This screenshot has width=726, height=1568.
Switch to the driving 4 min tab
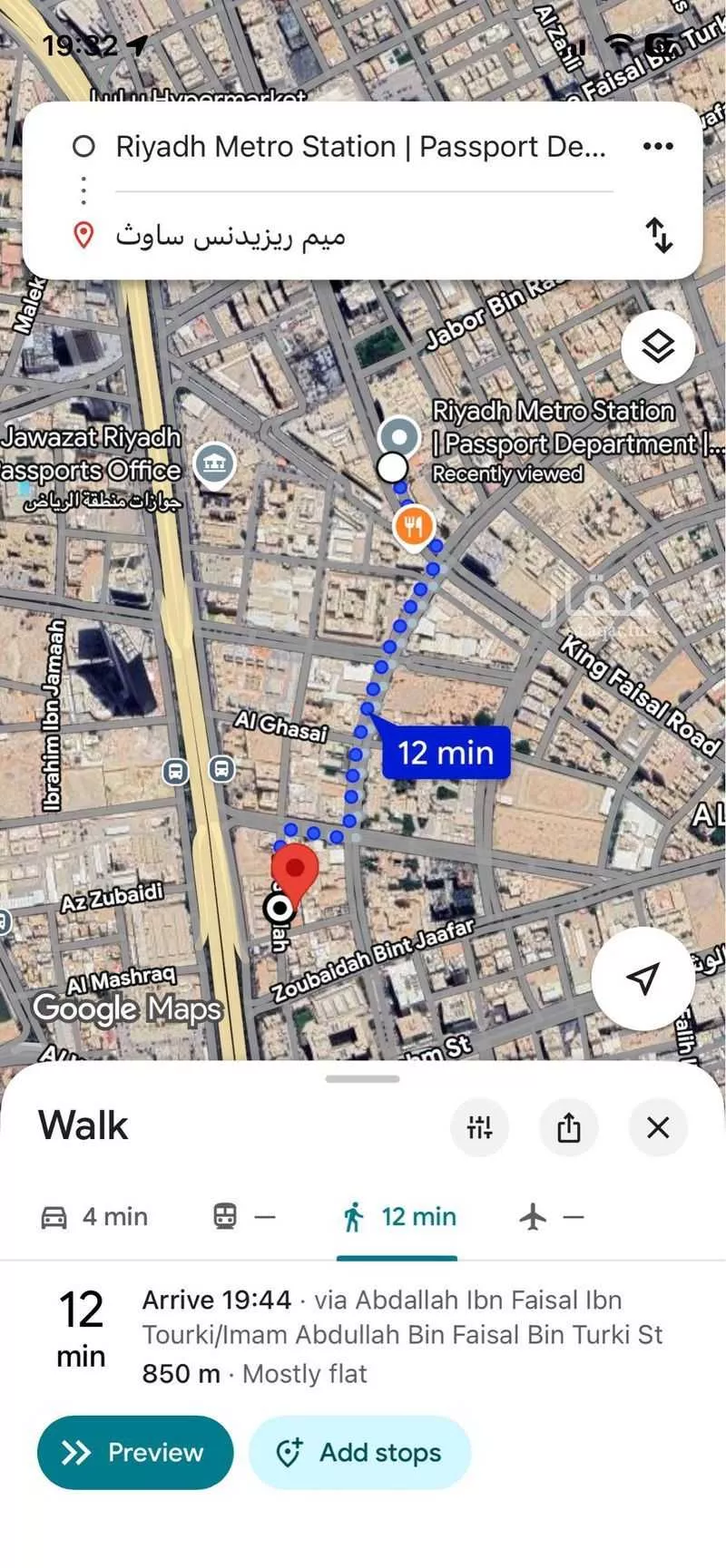(93, 1217)
